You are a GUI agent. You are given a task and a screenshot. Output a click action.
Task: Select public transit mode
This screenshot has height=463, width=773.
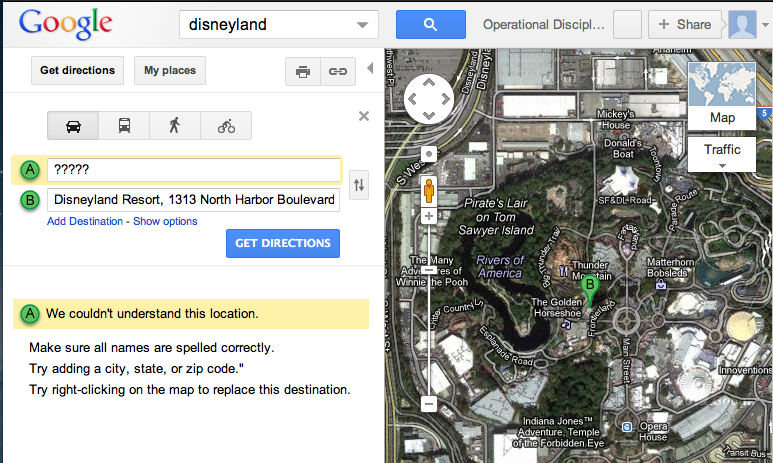pos(124,126)
